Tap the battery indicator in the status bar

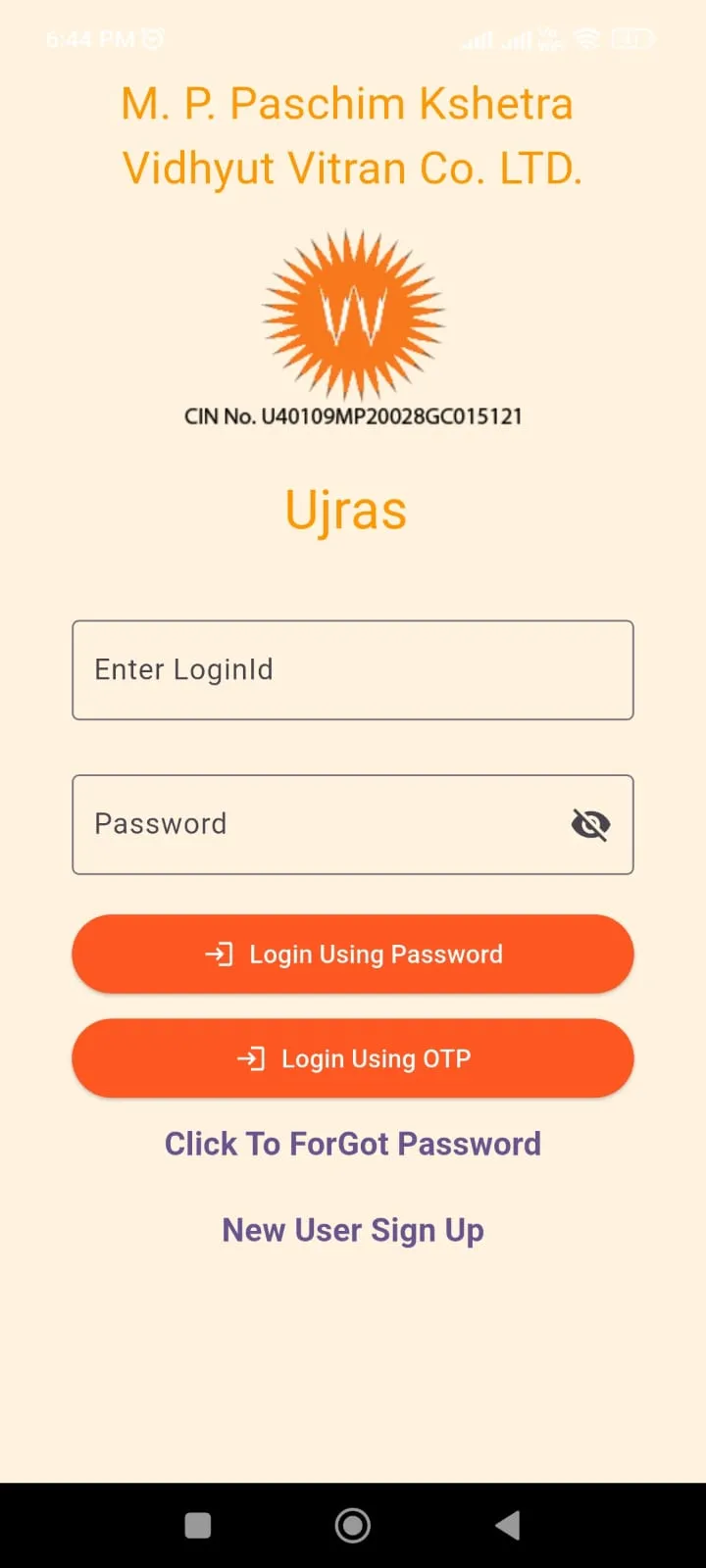tap(632, 39)
